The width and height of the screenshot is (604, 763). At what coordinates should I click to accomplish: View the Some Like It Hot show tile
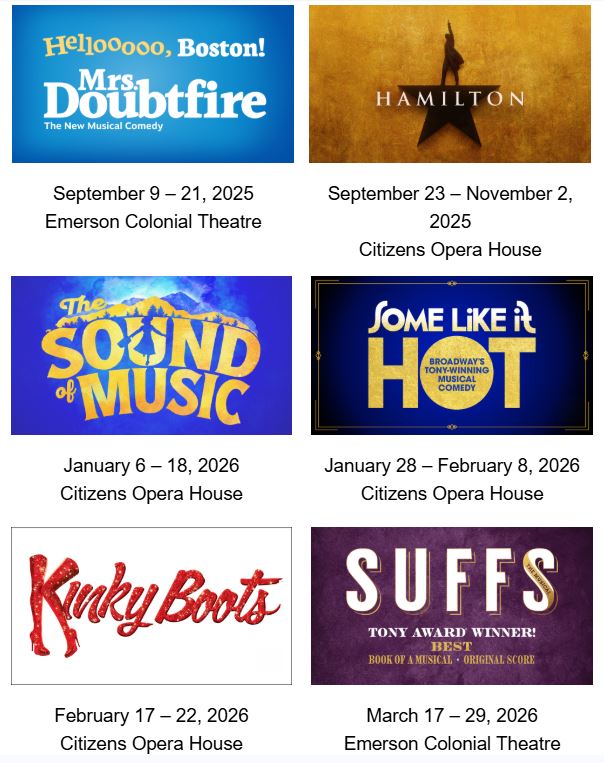(452, 356)
